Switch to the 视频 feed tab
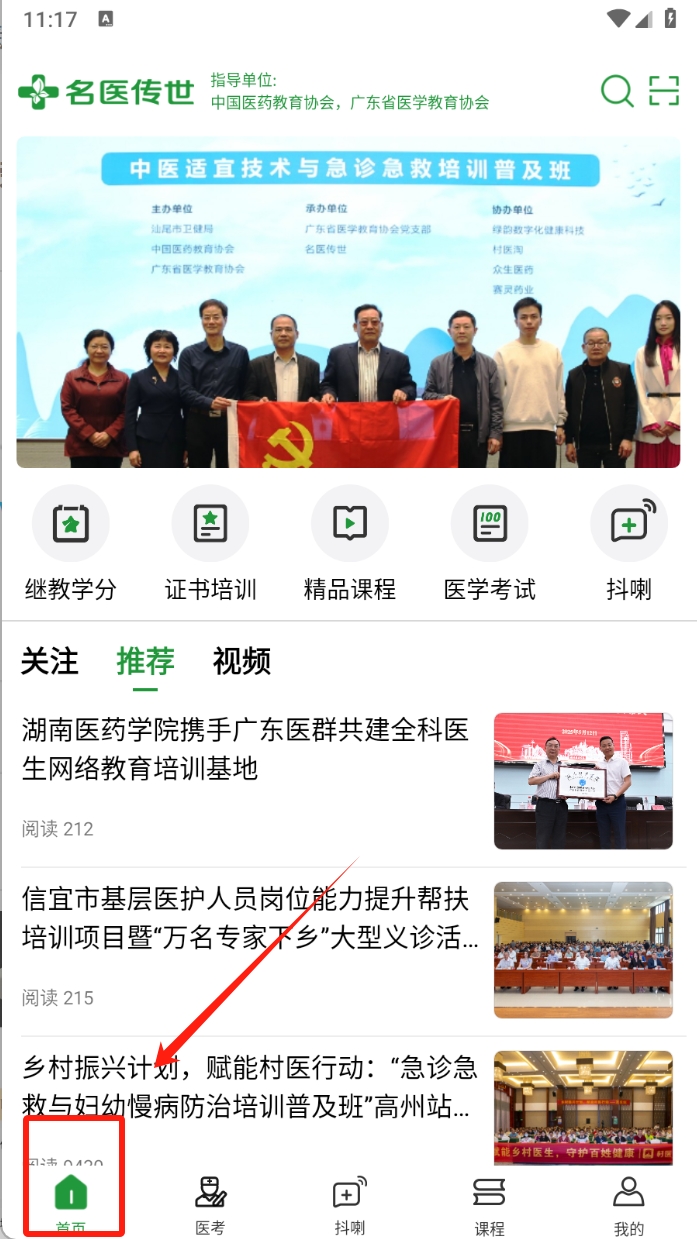The height and width of the screenshot is (1239, 697). 241,661
